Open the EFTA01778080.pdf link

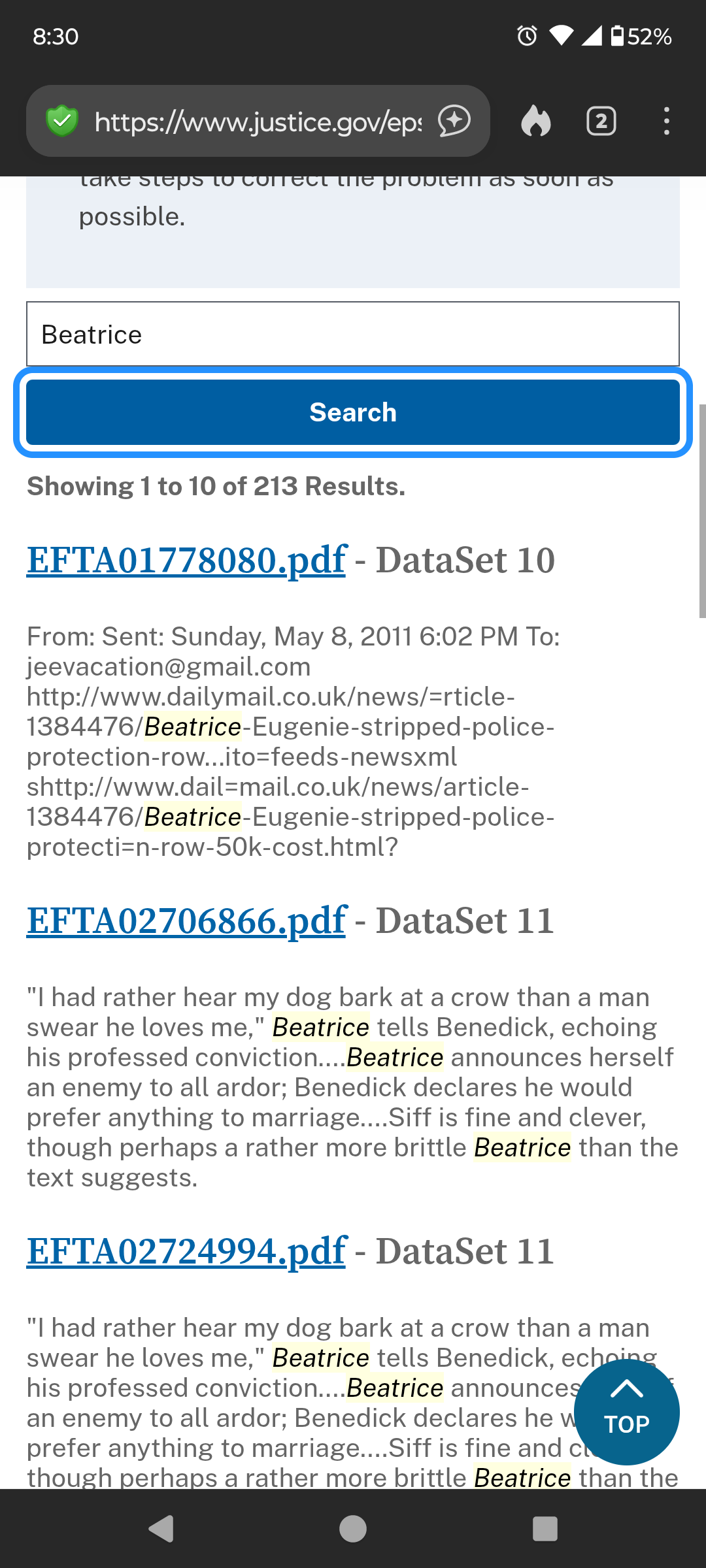click(186, 561)
